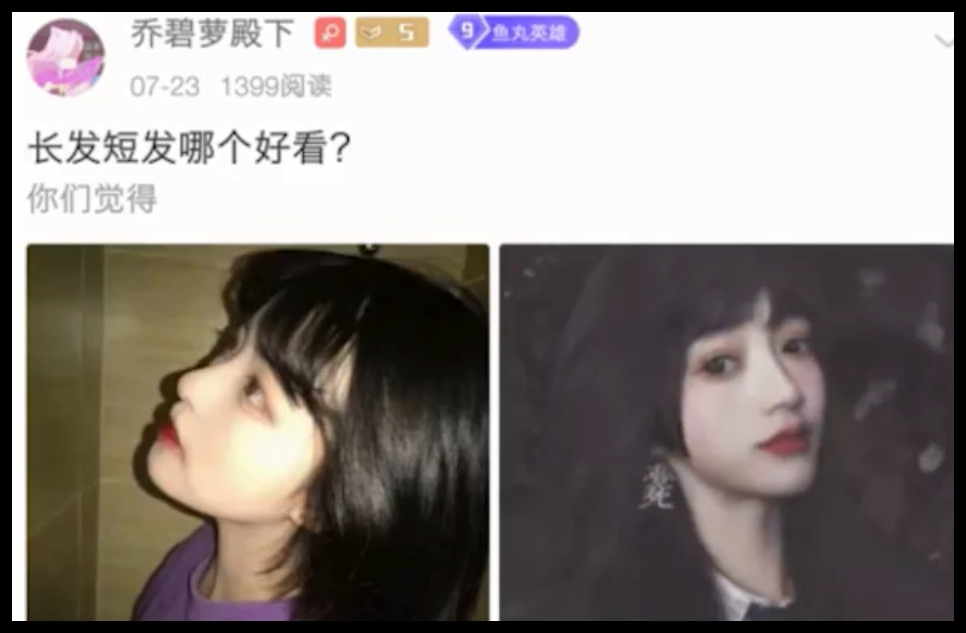The image size is (966, 633).
Task: Open the poster's profile avatar
Action: (65, 58)
